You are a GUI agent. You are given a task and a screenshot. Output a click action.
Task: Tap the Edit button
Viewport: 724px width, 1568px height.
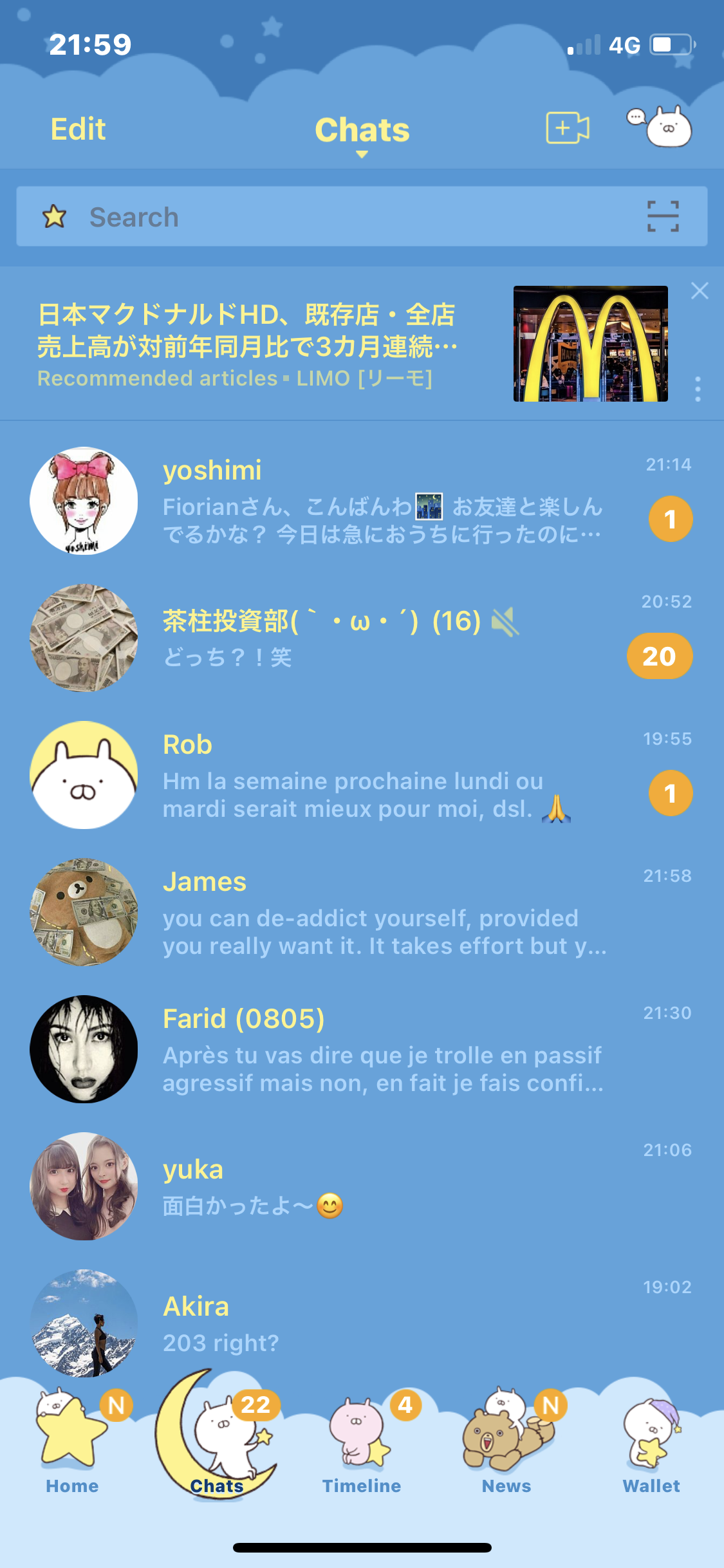click(78, 129)
